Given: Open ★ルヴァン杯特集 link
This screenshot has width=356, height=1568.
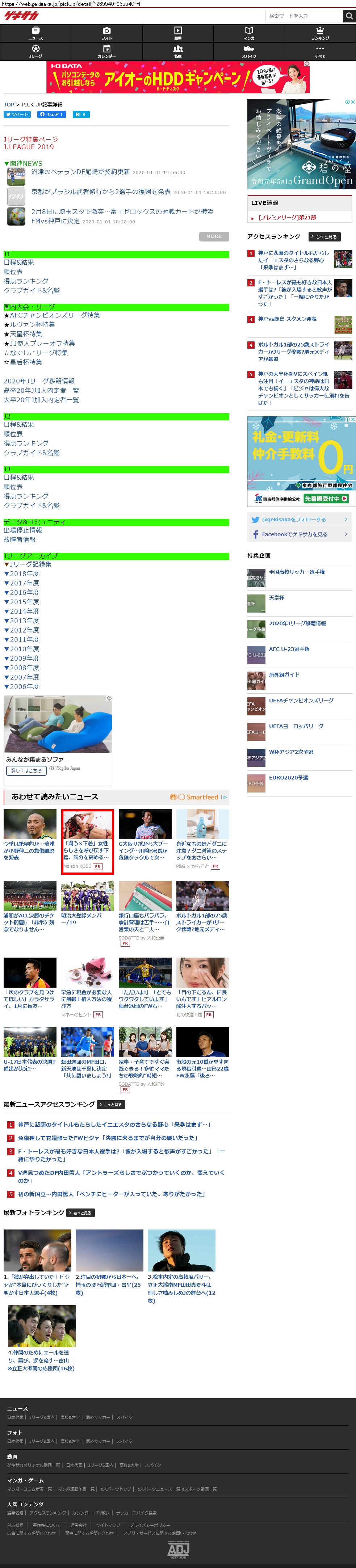Looking at the screenshot, I should pyautogui.click(x=29, y=324).
